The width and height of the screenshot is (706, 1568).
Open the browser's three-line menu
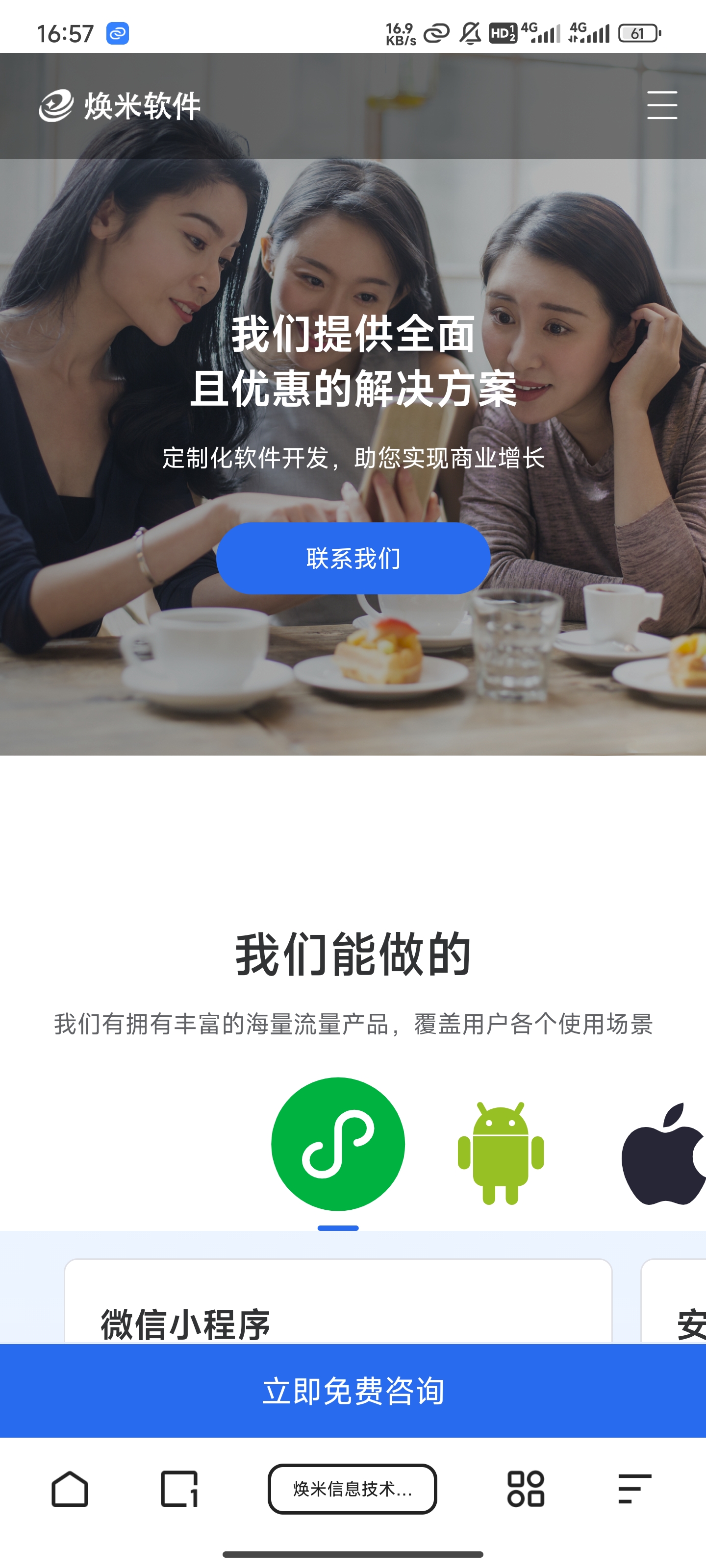[x=635, y=1489]
